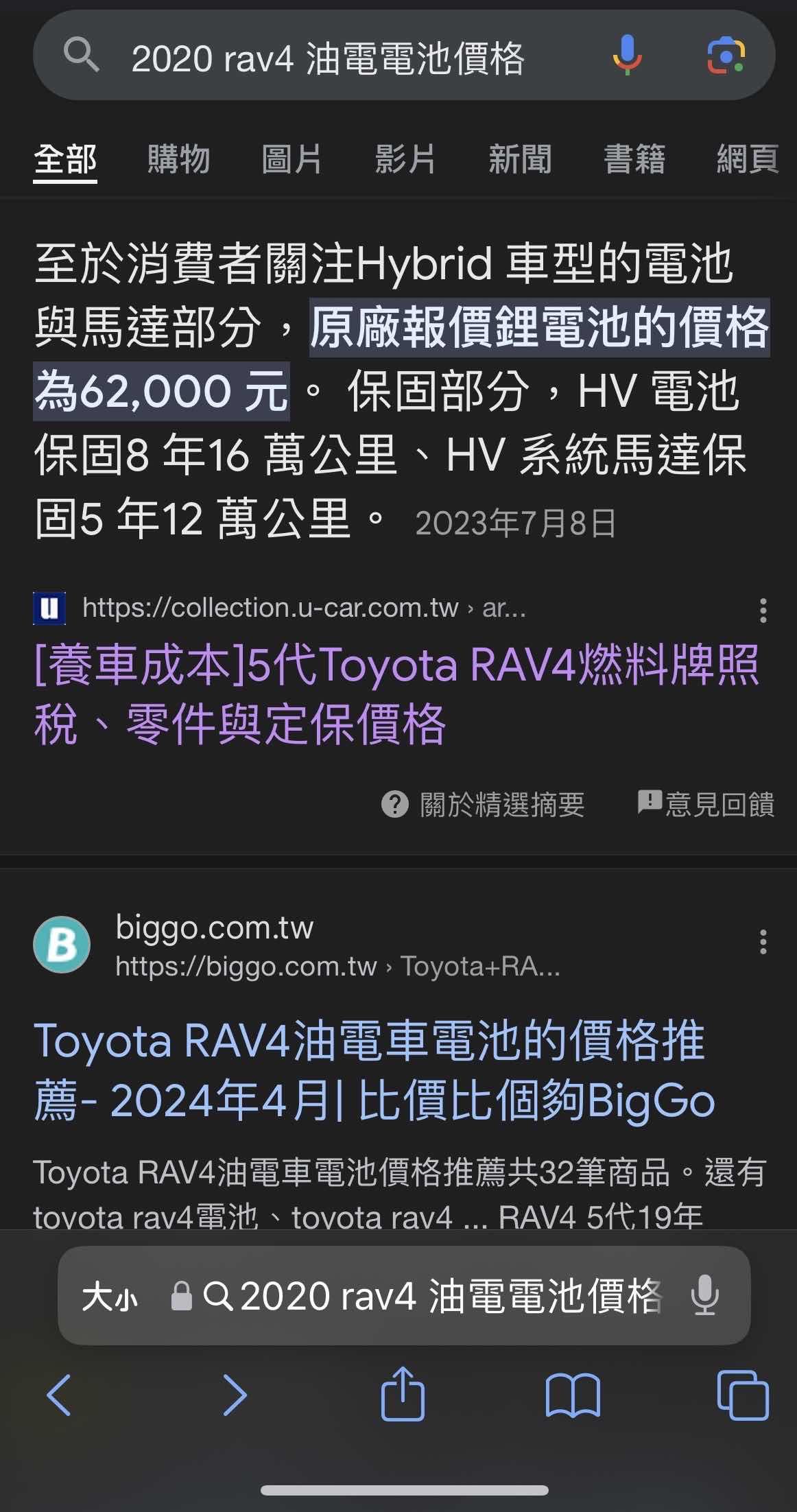The height and width of the screenshot is (1512, 797).
Task: Start voice search with the colored microphone
Action: (x=627, y=55)
